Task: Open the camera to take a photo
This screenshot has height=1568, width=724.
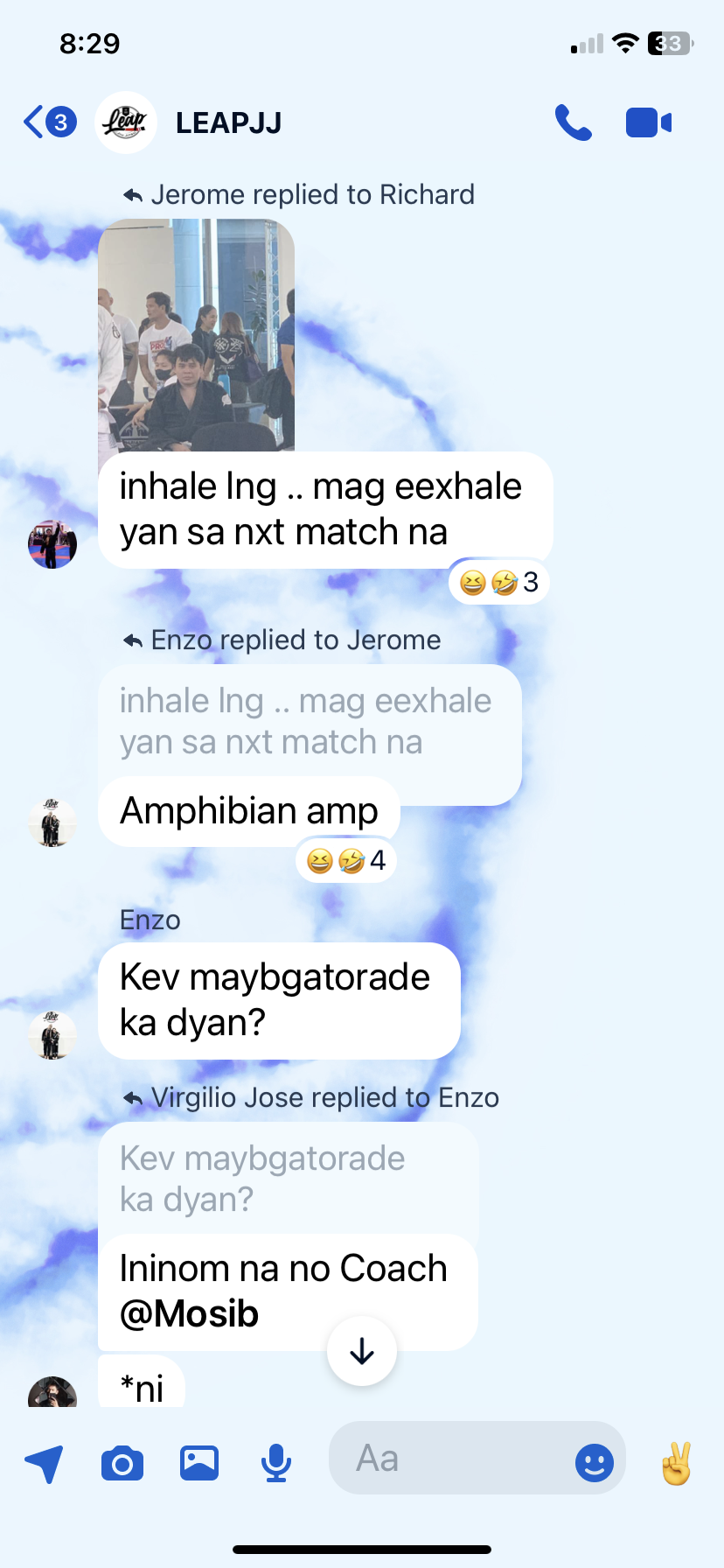Action: pos(122,1462)
